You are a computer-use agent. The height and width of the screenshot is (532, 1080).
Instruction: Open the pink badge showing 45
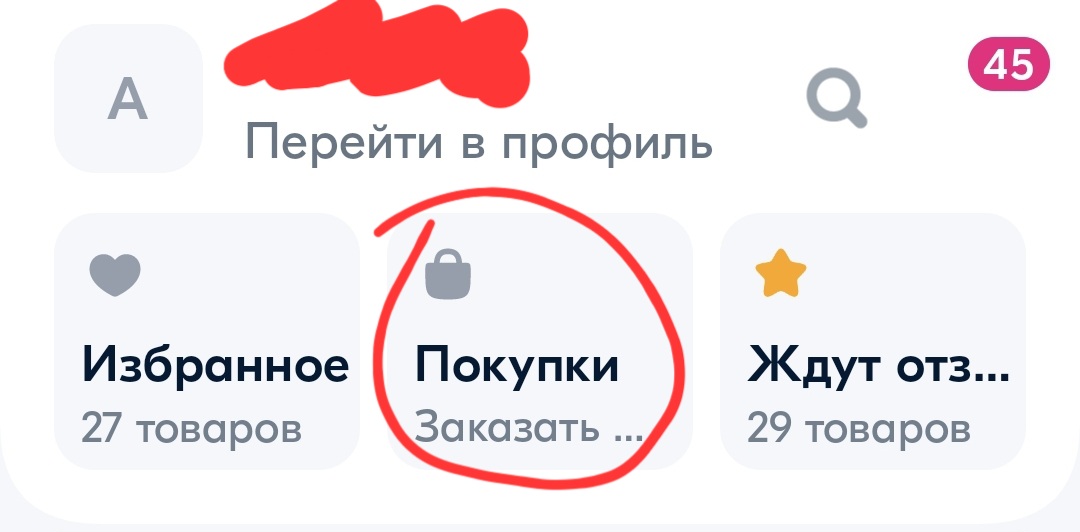[1008, 67]
